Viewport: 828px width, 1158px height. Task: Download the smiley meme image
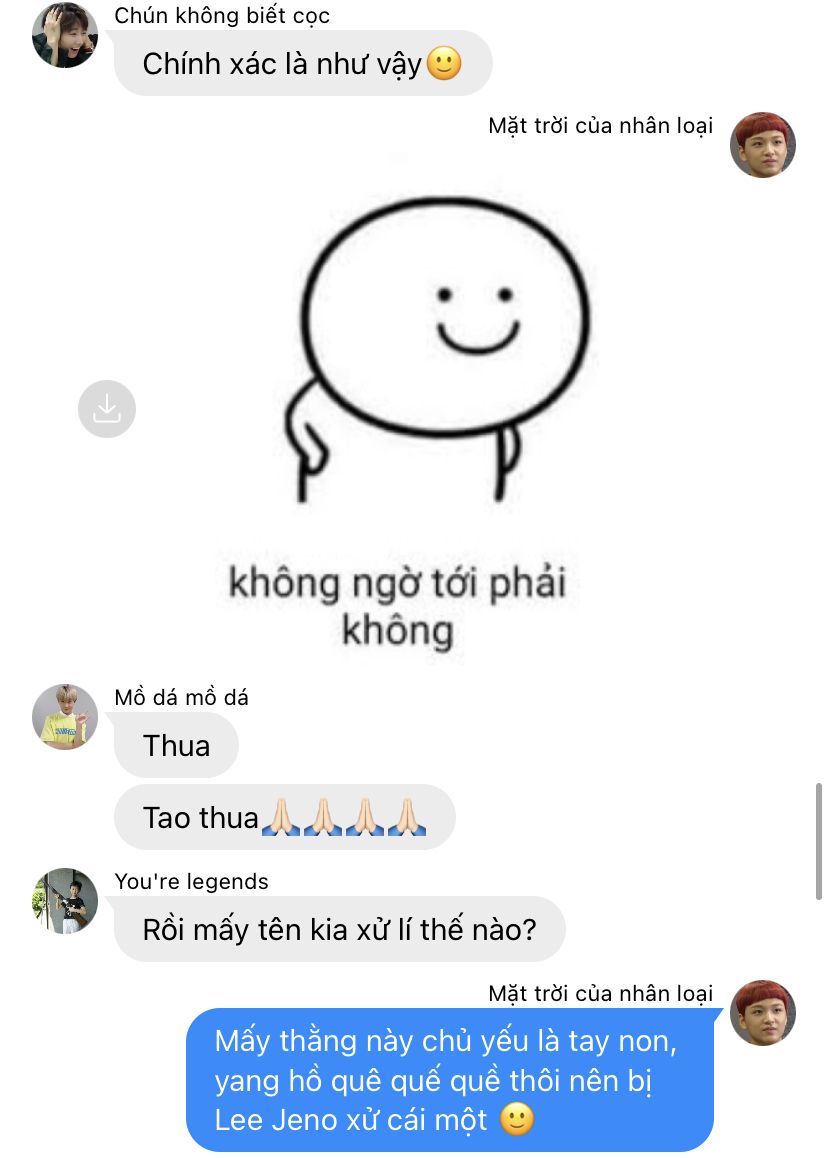click(x=107, y=408)
